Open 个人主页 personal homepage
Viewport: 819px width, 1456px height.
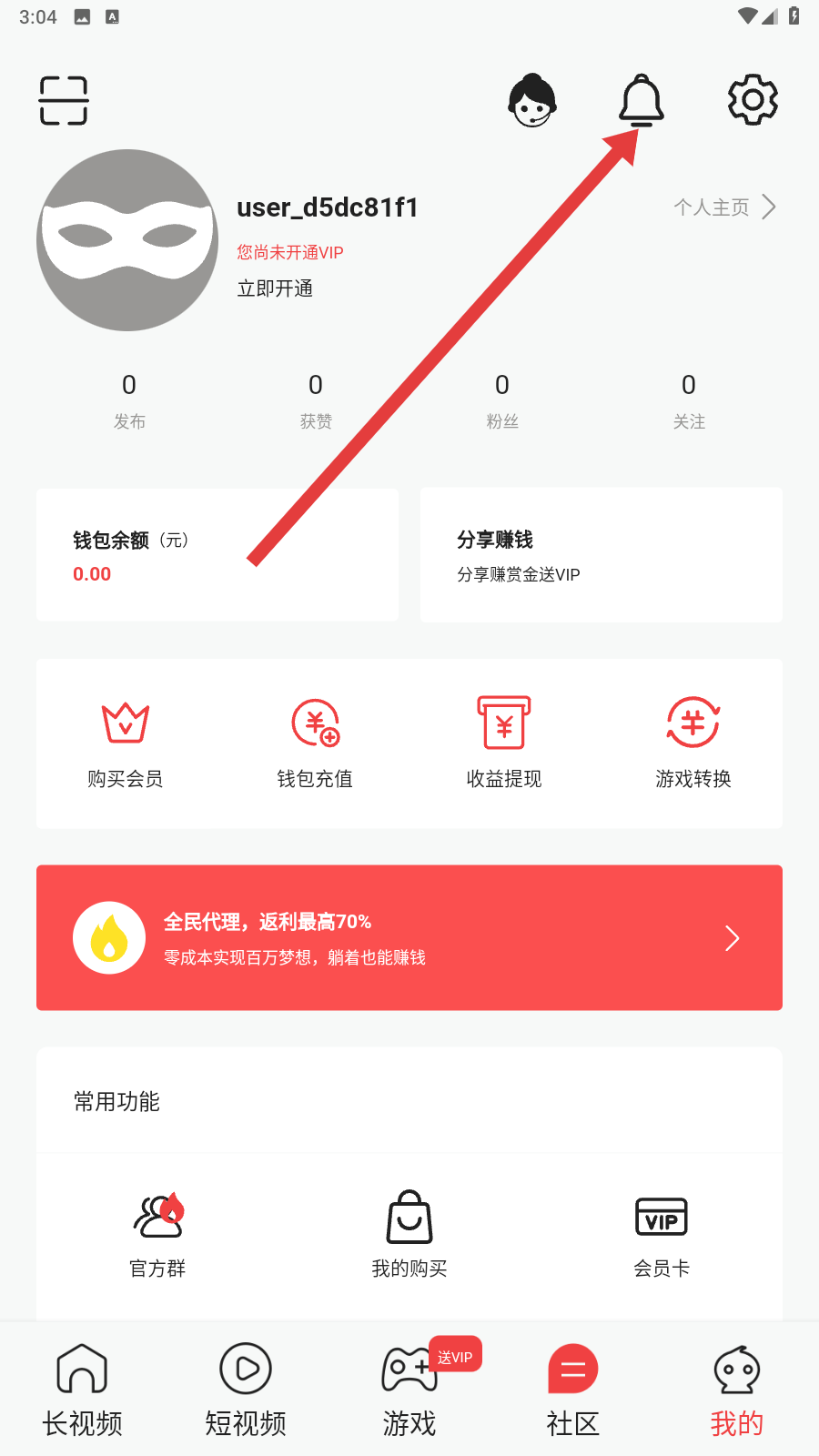click(724, 207)
